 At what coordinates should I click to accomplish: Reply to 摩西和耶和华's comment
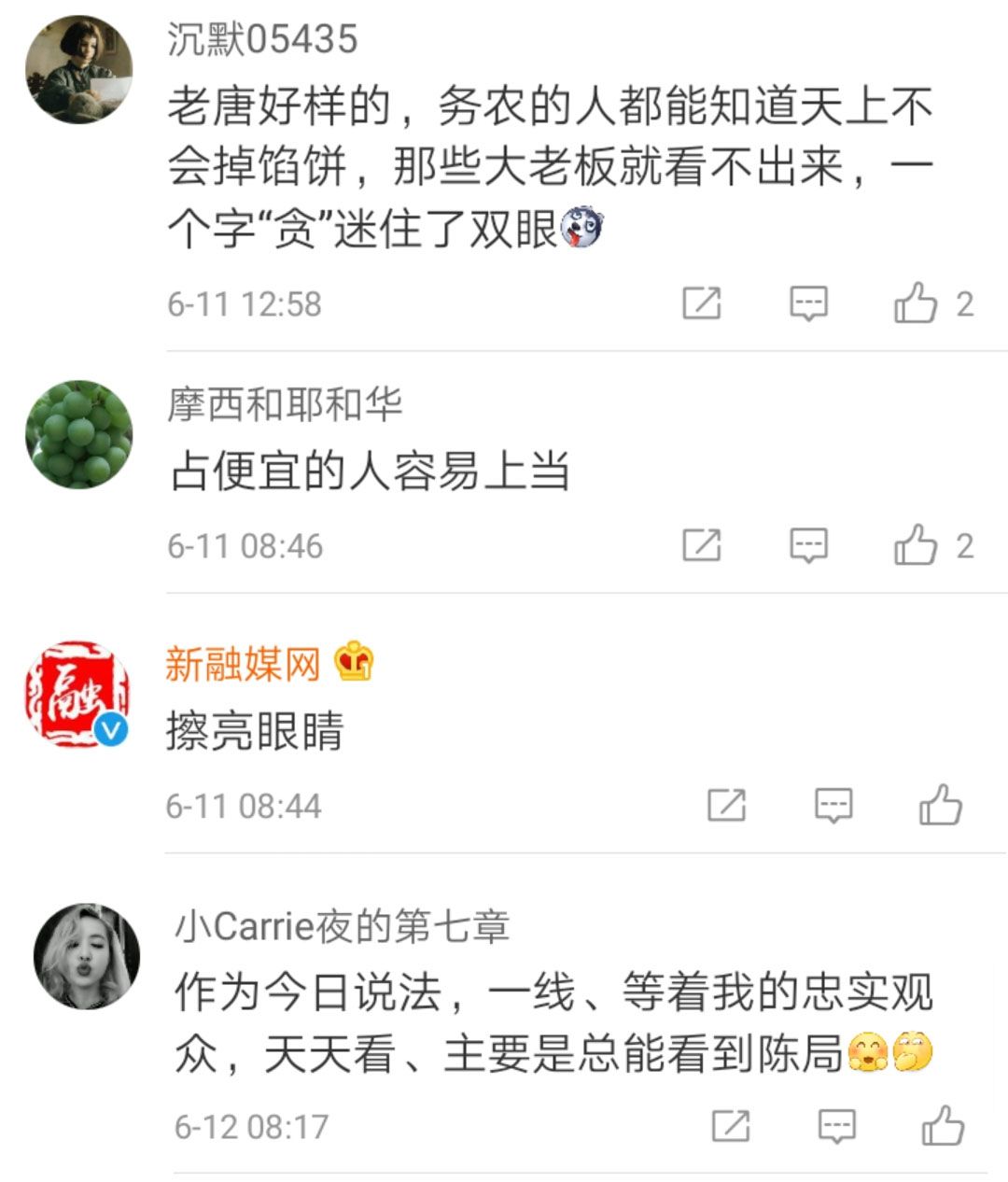point(808,545)
